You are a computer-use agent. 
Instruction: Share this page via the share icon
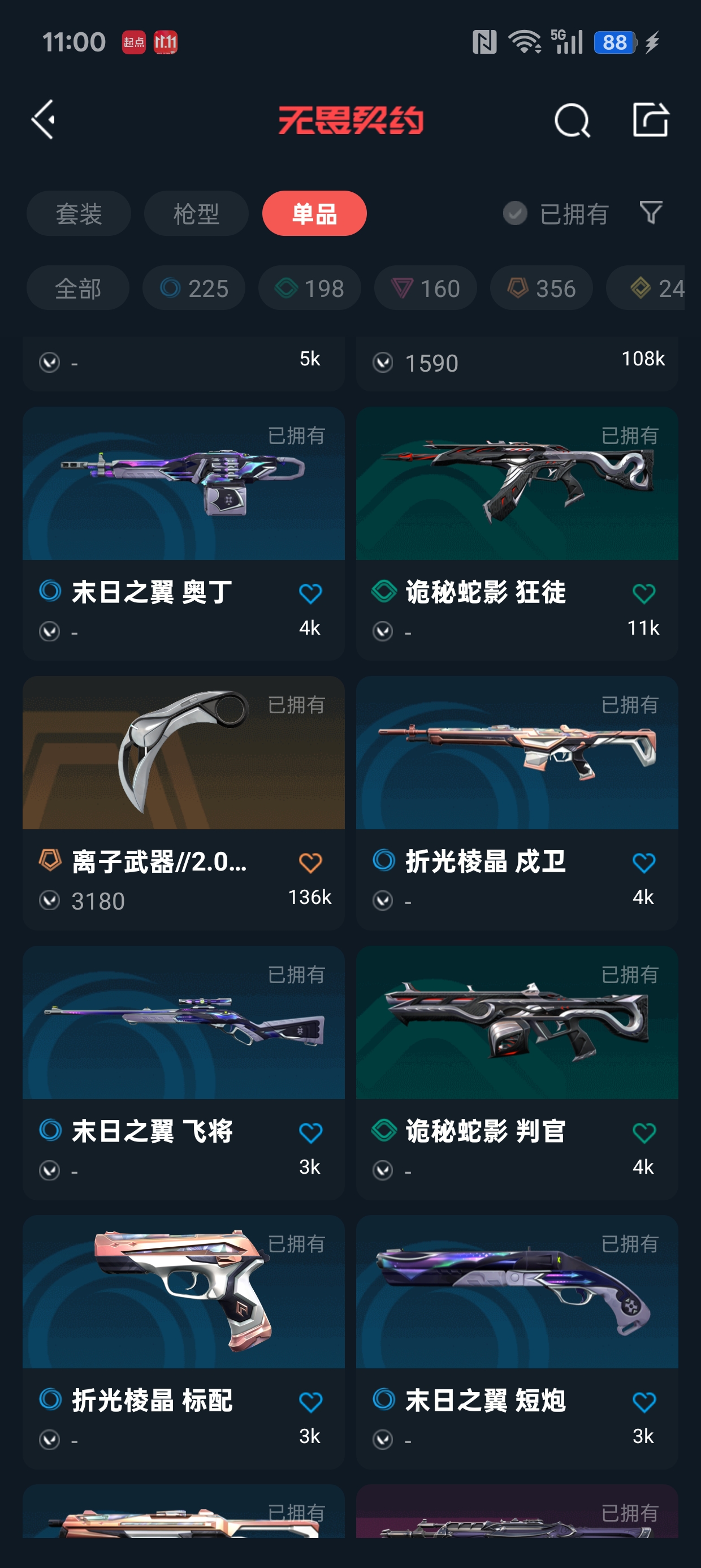pos(651,119)
